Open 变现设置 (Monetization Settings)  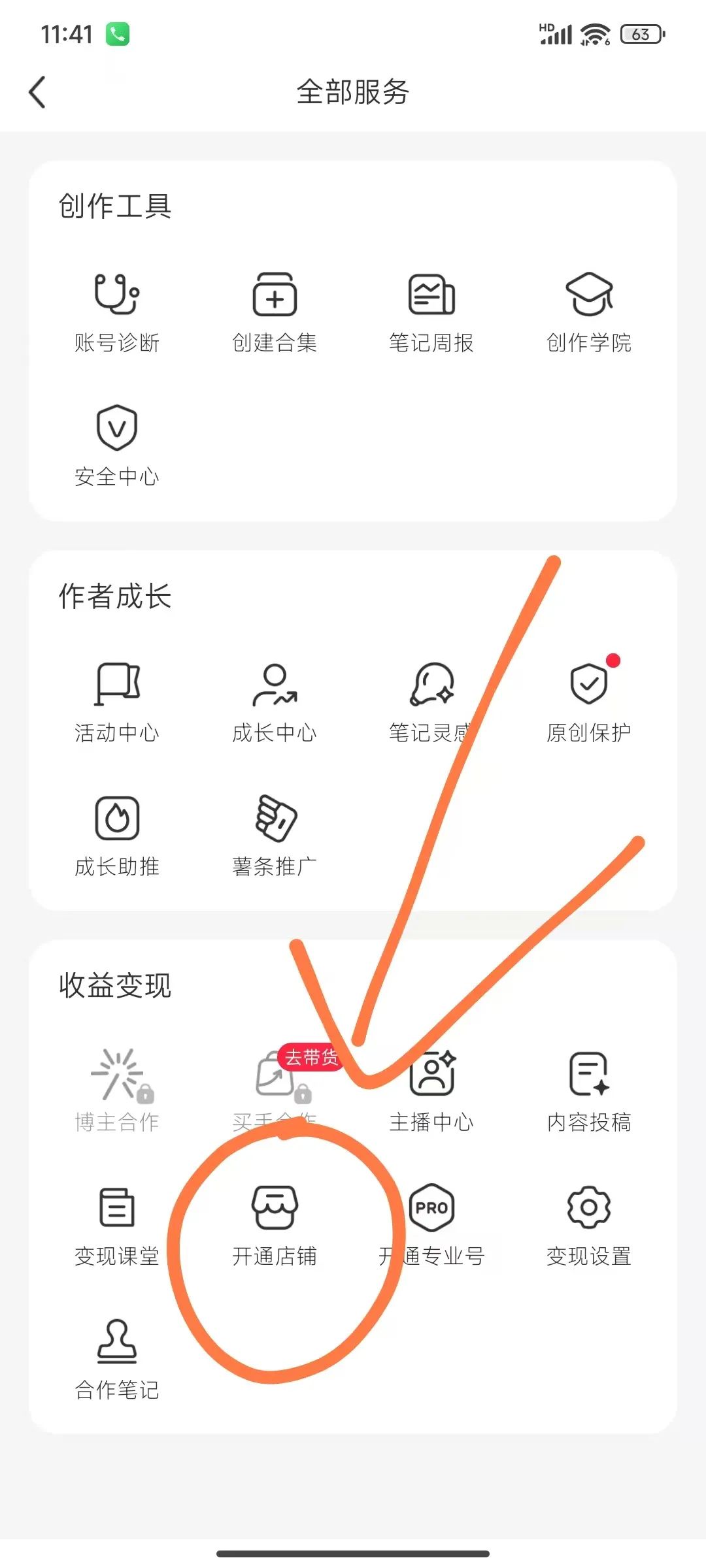coord(589,1225)
